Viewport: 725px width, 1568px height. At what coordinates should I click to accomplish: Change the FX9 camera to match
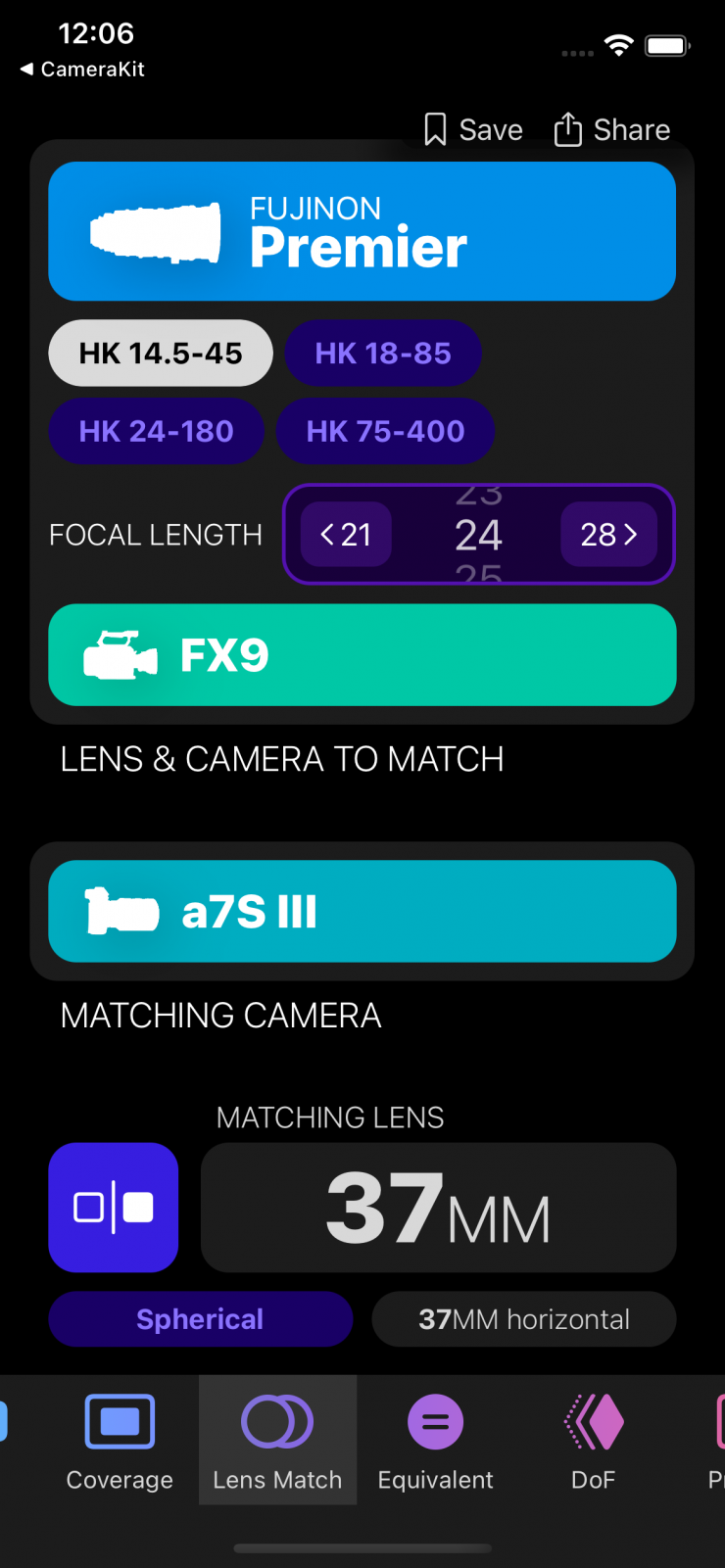click(x=362, y=655)
